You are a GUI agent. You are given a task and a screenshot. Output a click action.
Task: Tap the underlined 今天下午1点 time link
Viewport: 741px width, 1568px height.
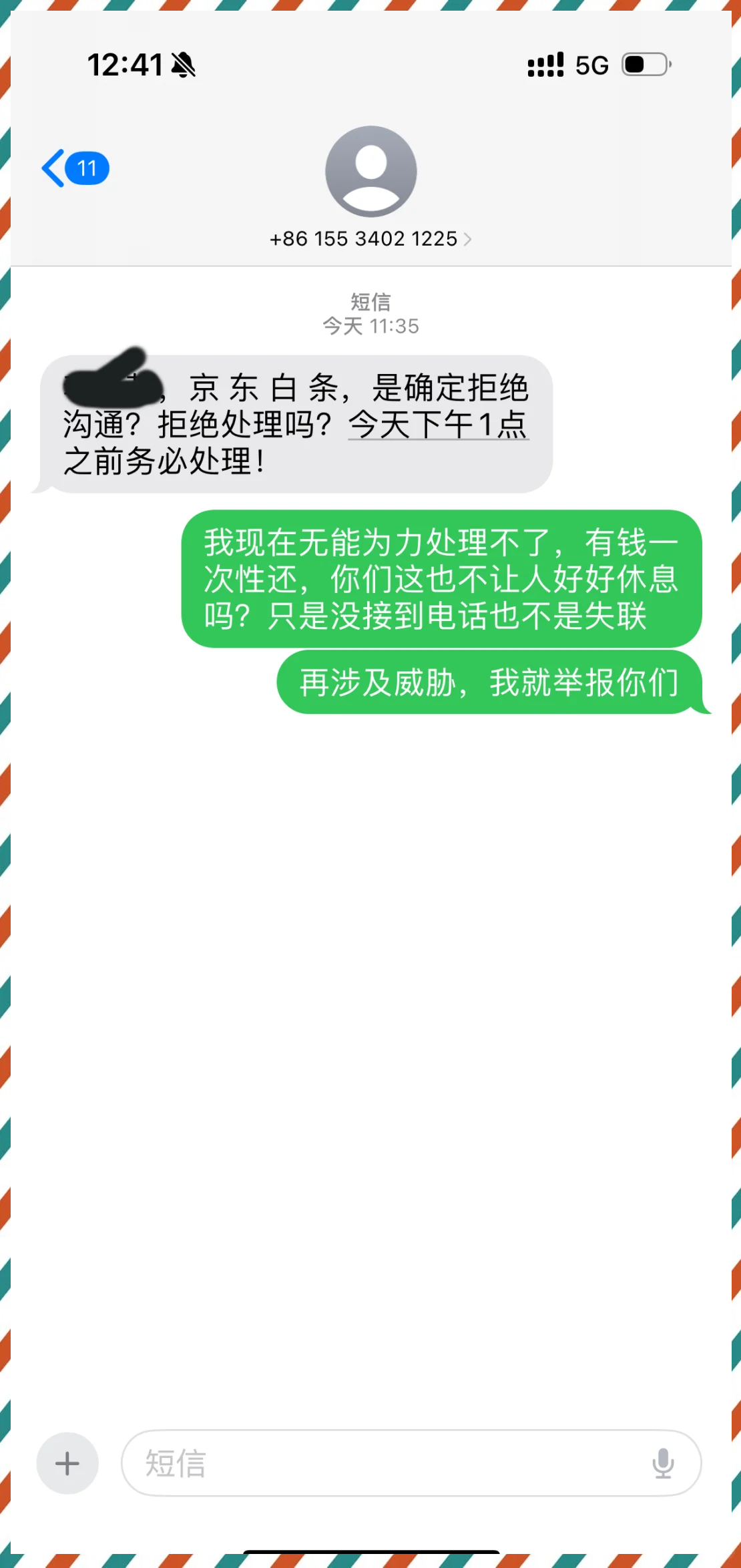click(x=438, y=425)
